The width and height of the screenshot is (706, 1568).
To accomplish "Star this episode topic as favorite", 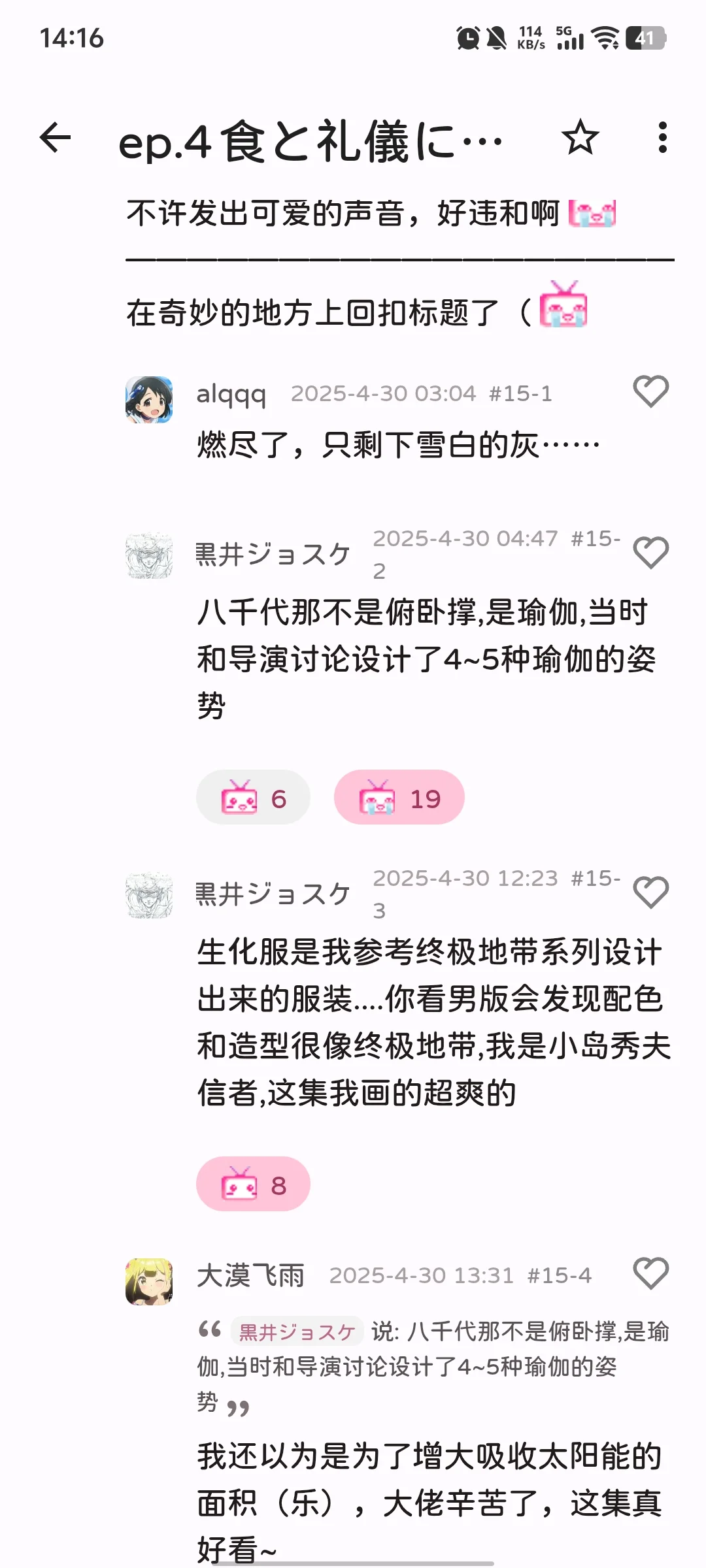I will 580,138.
